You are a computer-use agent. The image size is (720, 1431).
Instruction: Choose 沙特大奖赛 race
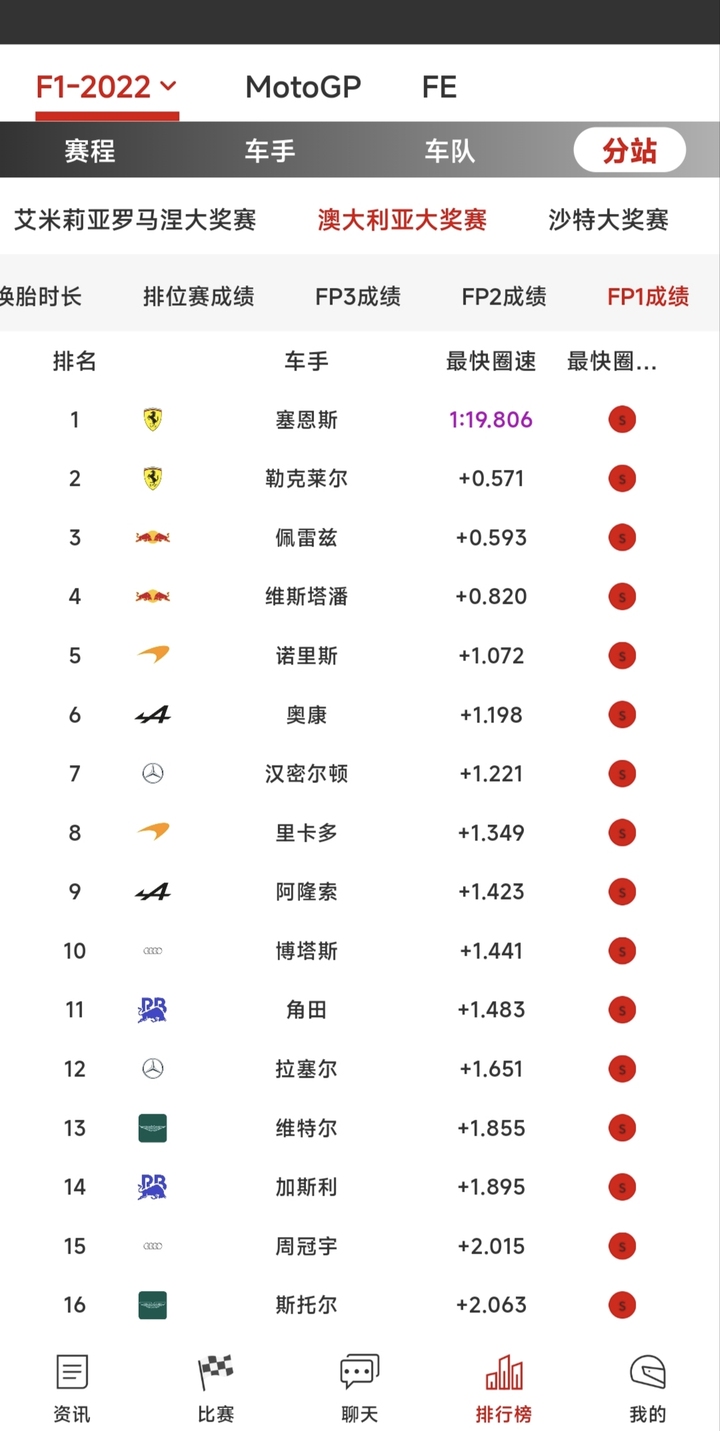(608, 220)
